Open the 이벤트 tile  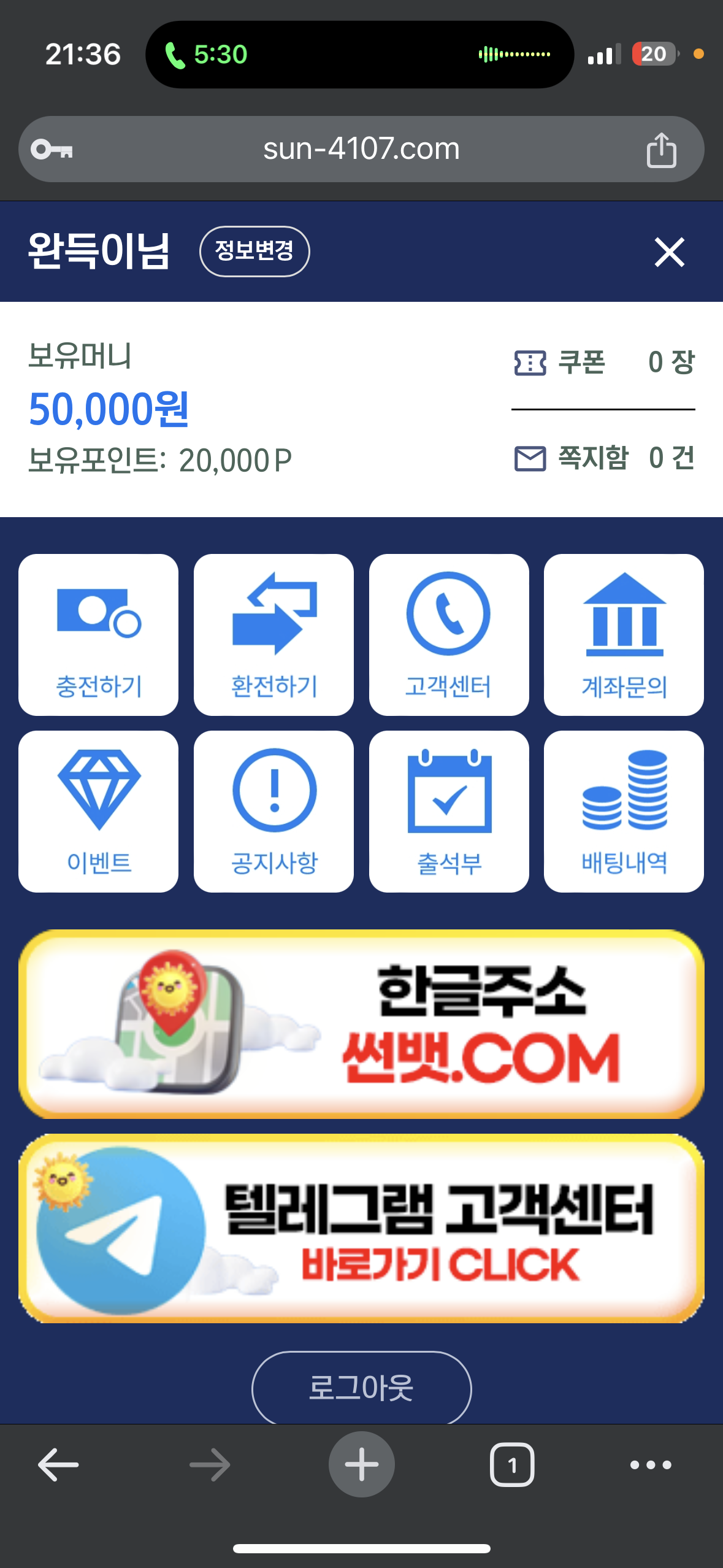click(99, 811)
